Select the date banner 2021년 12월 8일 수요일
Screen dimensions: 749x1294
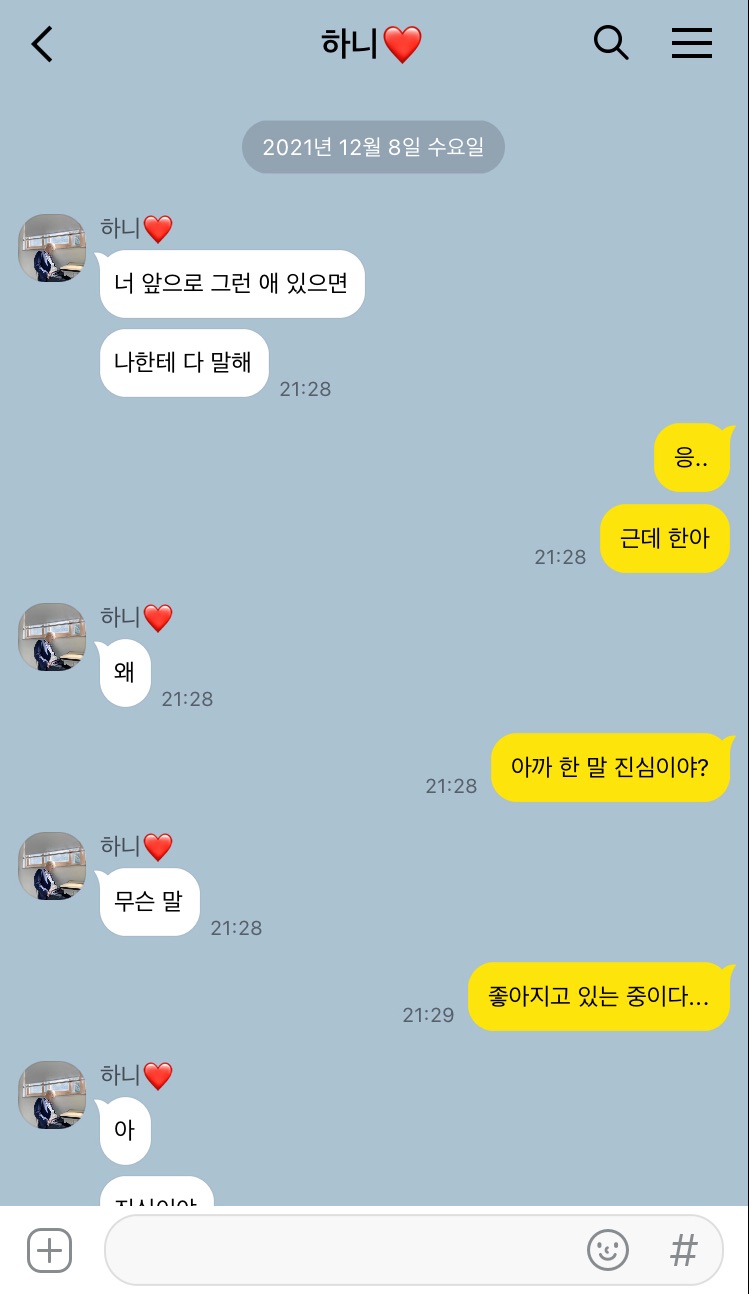[373, 146]
